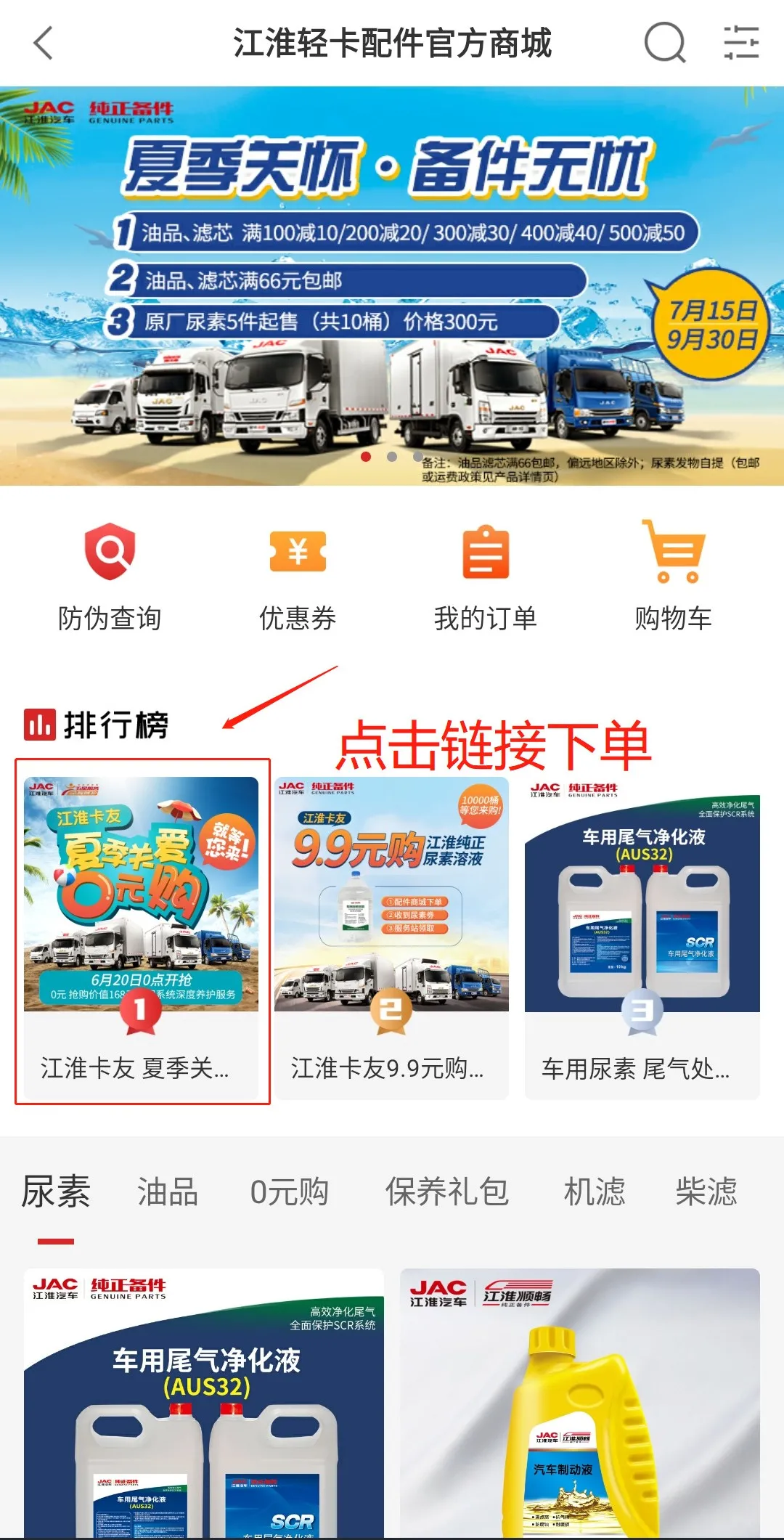The width and height of the screenshot is (784, 1540).
Task: Go back using the top-left arrow
Action: tap(44, 43)
